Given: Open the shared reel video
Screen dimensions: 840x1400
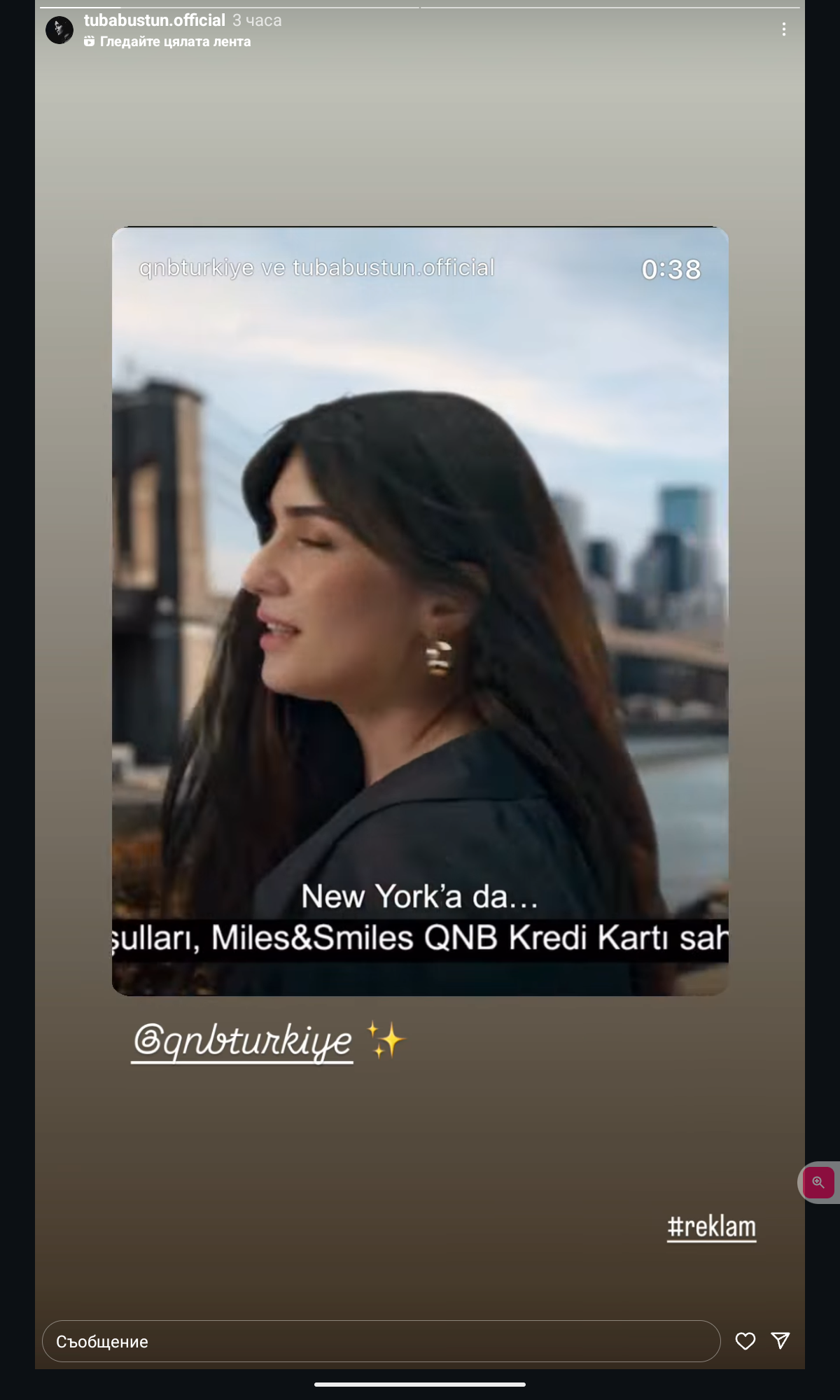Looking at the screenshot, I should (x=420, y=610).
